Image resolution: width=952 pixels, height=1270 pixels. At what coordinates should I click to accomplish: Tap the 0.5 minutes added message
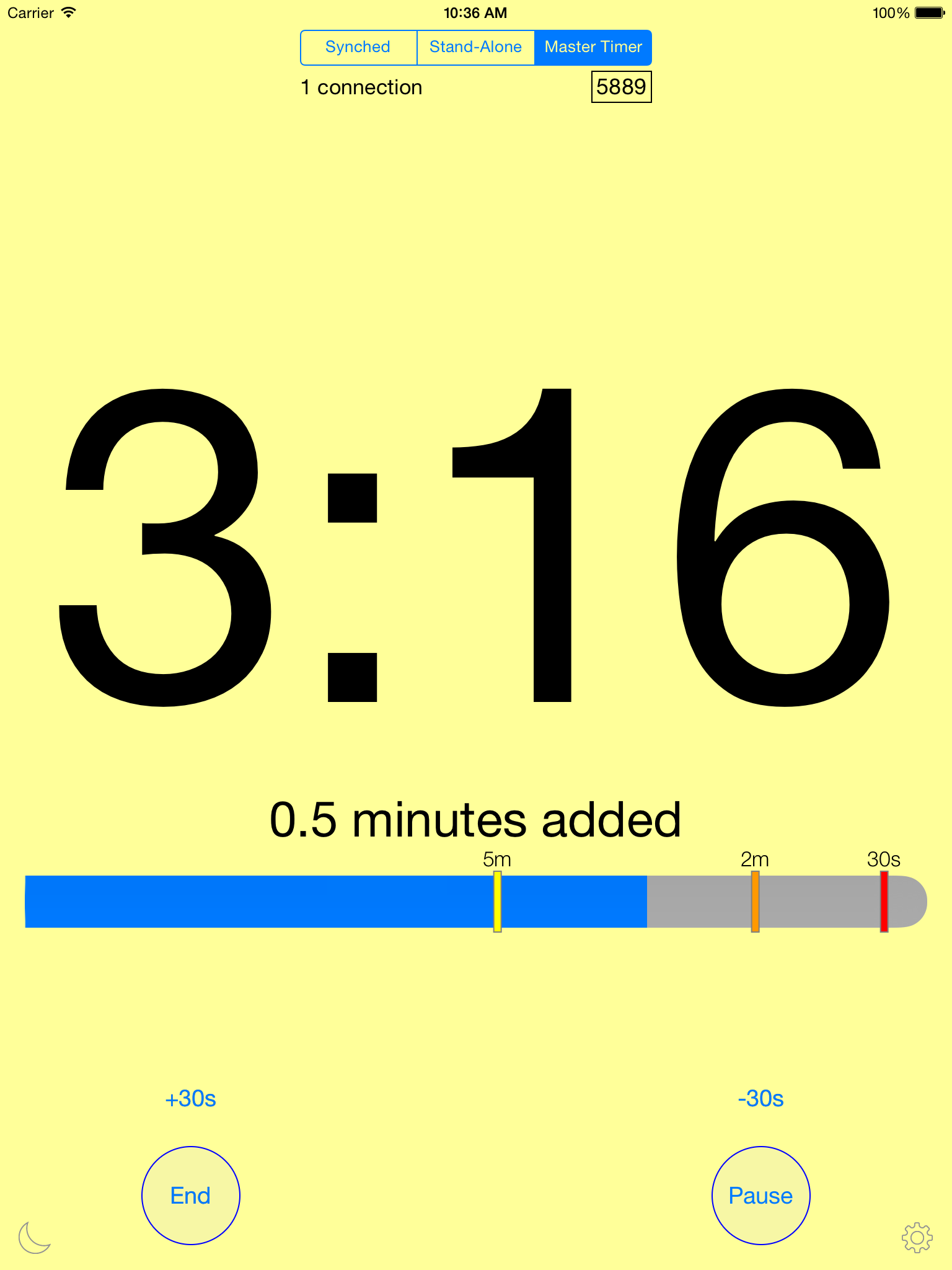(476, 819)
